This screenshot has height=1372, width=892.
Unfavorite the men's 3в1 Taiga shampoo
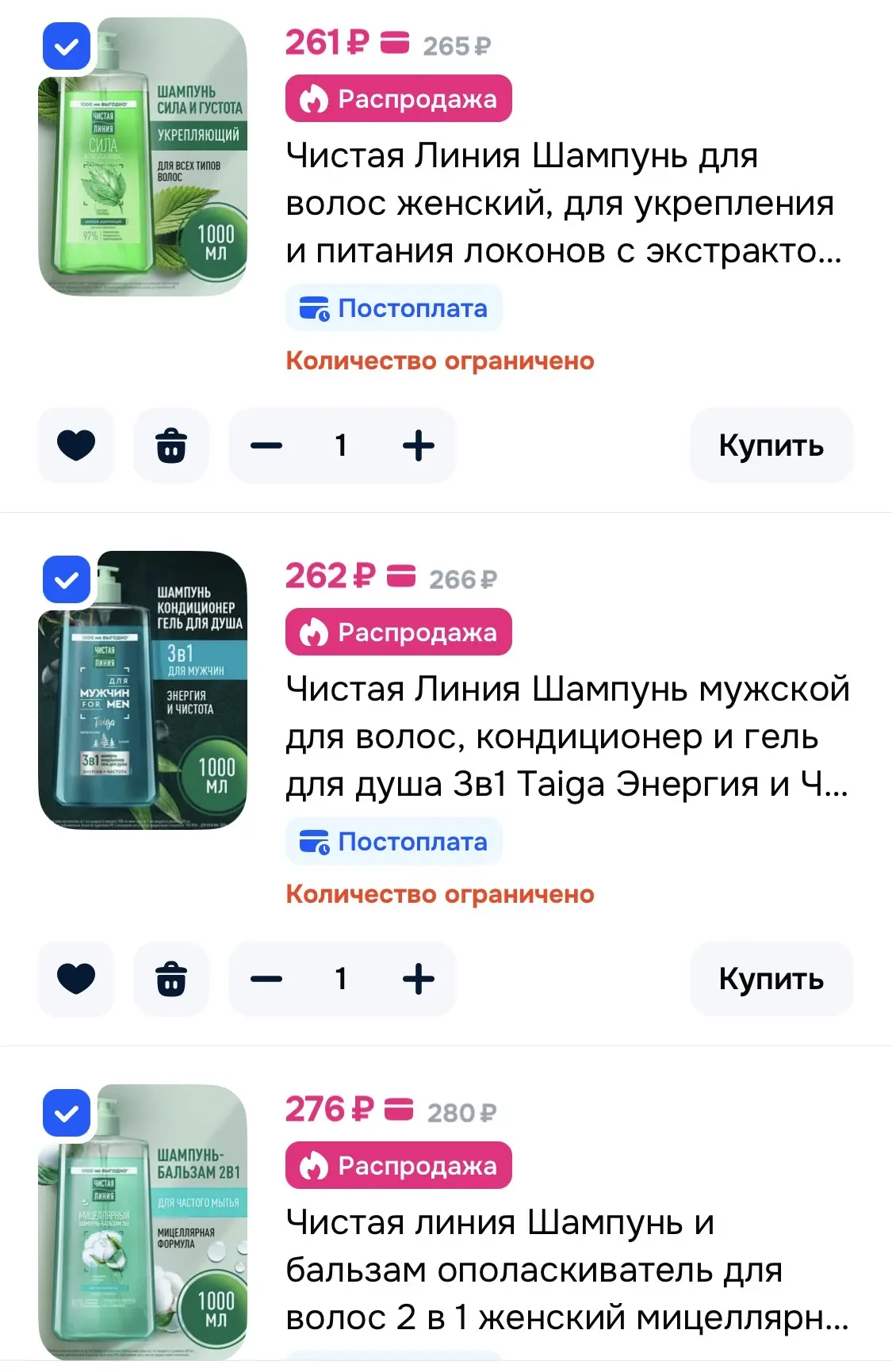pyautogui.click(x=76, y=979)
